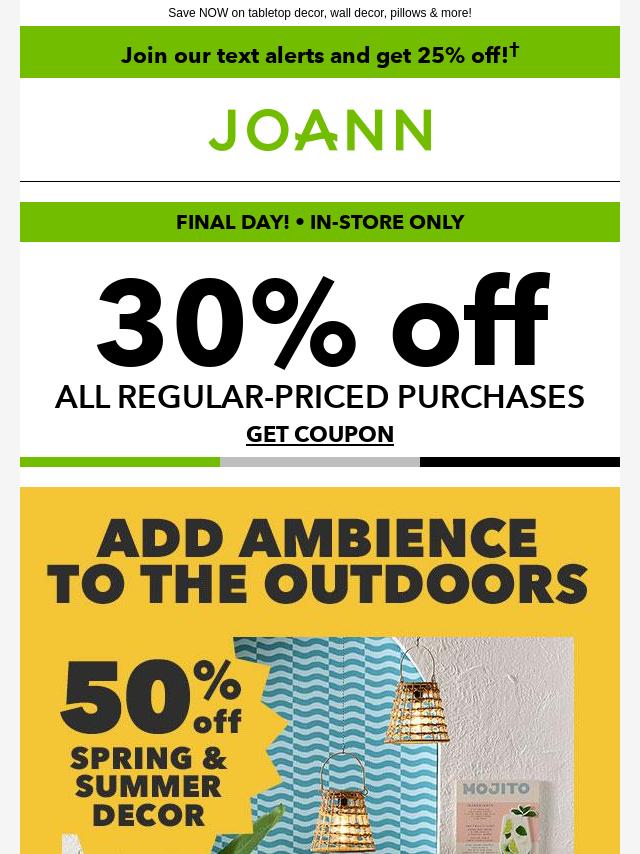Open the JOANN logo link
This screenshot has height=854, width=640.
(x=320, y=131)
